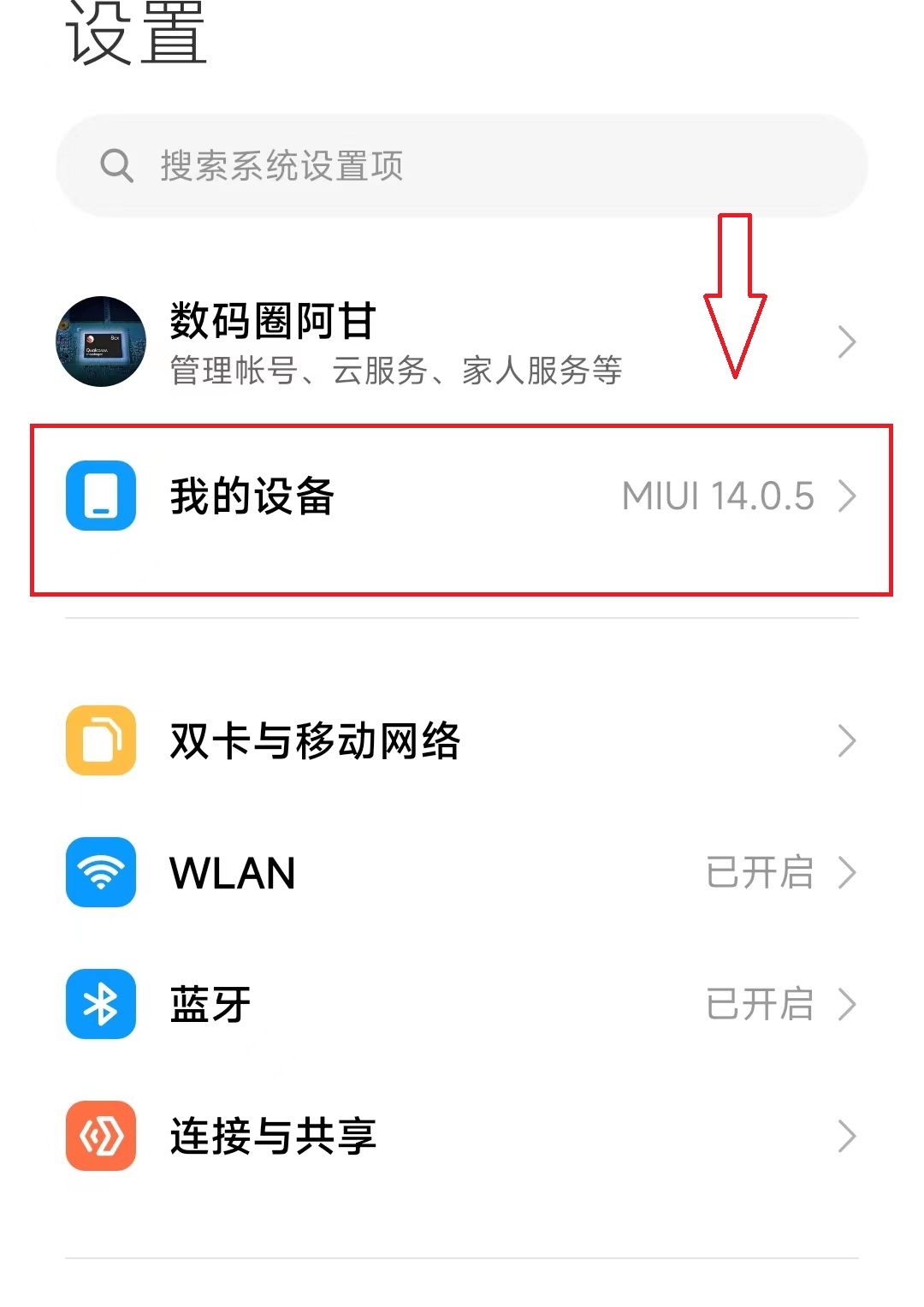The image size is (924, 1307).
Task: Expand the arrow next to 连接与共享
Action: coord(848,1137)
